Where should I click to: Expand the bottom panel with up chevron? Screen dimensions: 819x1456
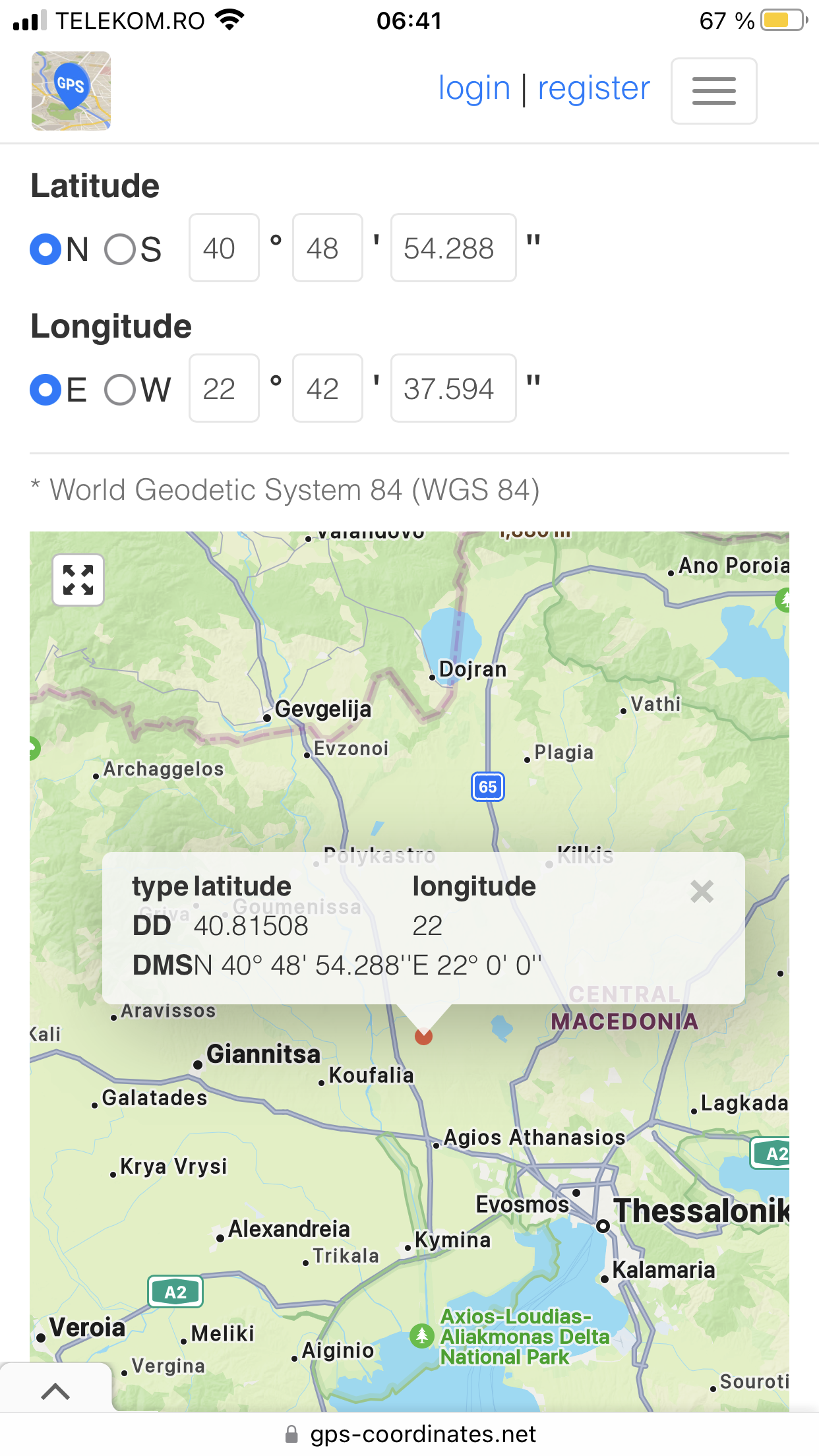pyautogui.click(x=55, y=1391)
